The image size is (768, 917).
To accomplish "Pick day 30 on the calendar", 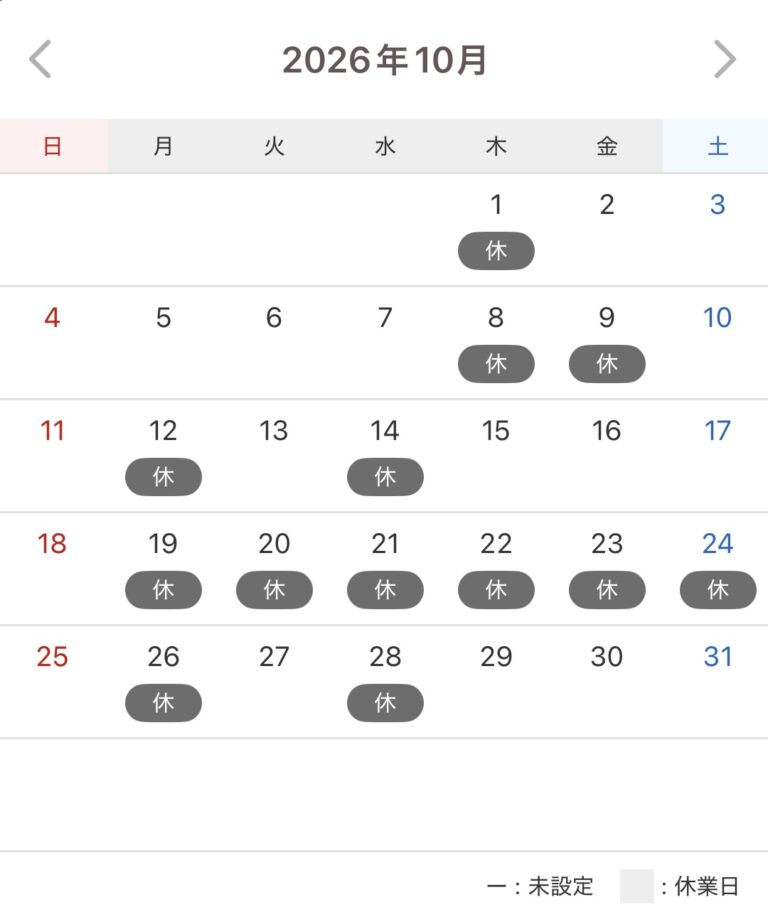I will coord(607,681).
